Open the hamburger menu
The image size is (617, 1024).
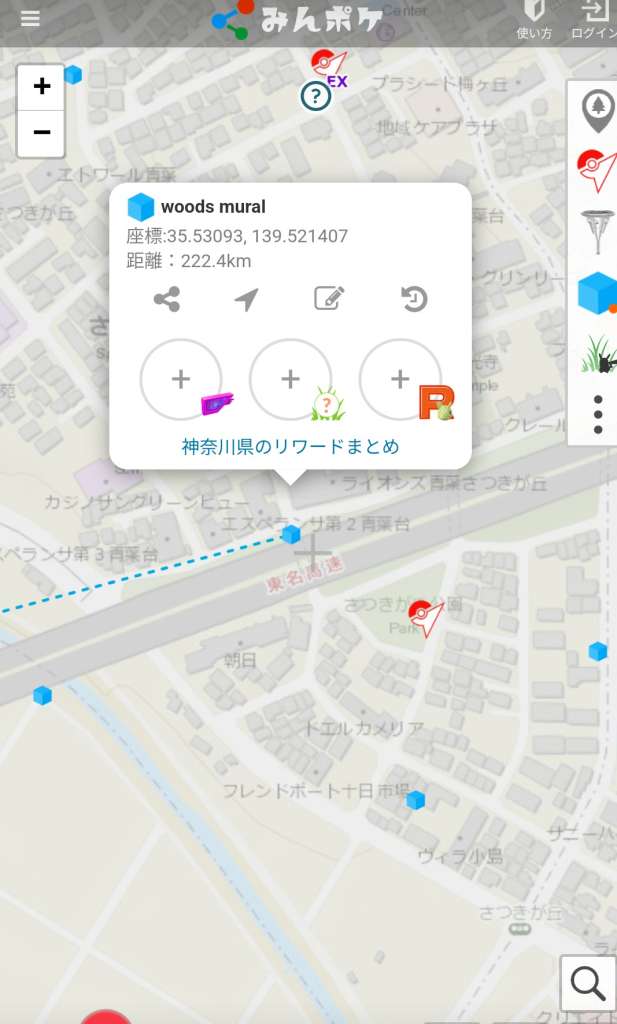30,19
